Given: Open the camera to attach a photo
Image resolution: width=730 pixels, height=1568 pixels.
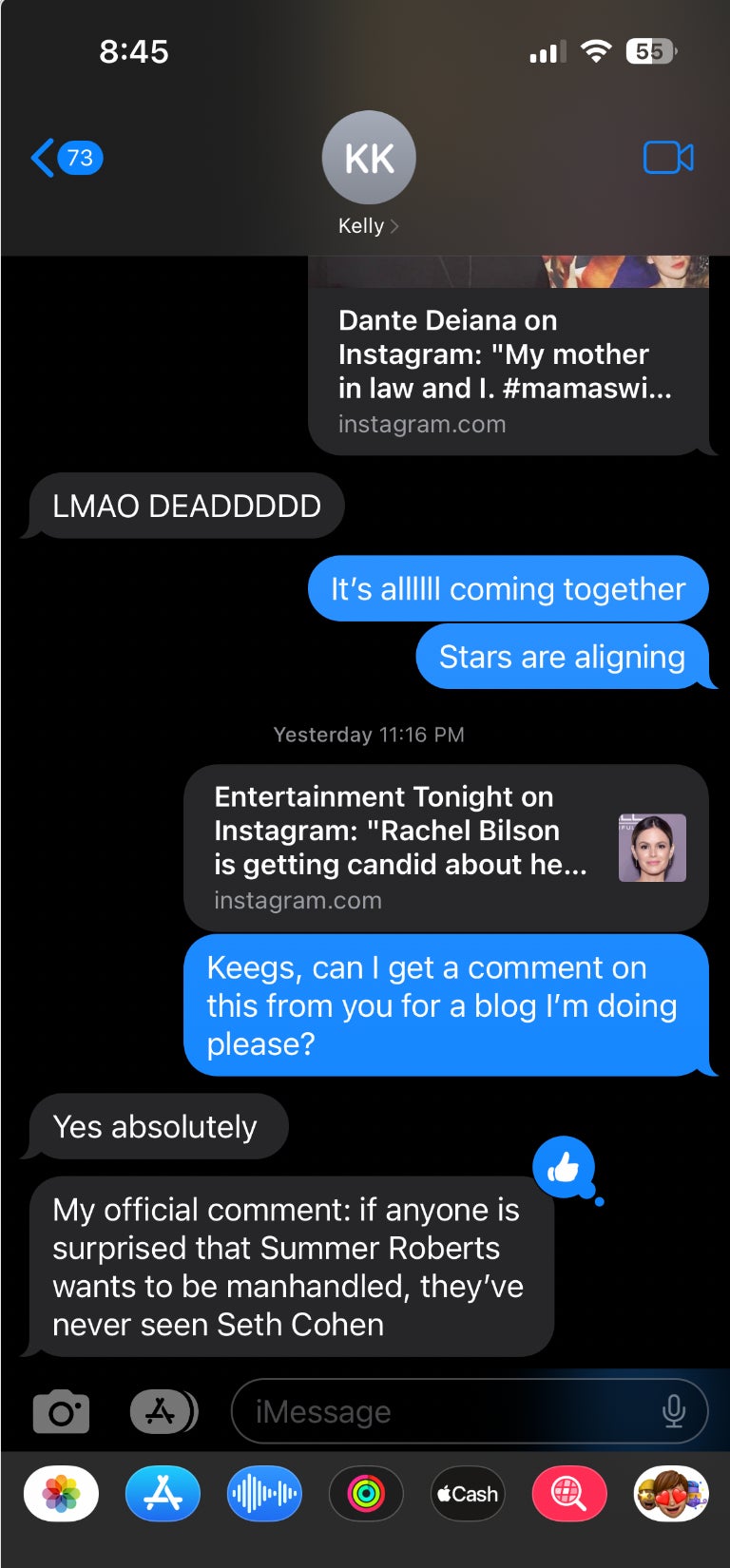Looking at the screenshot, I should tap(61, 1412).
